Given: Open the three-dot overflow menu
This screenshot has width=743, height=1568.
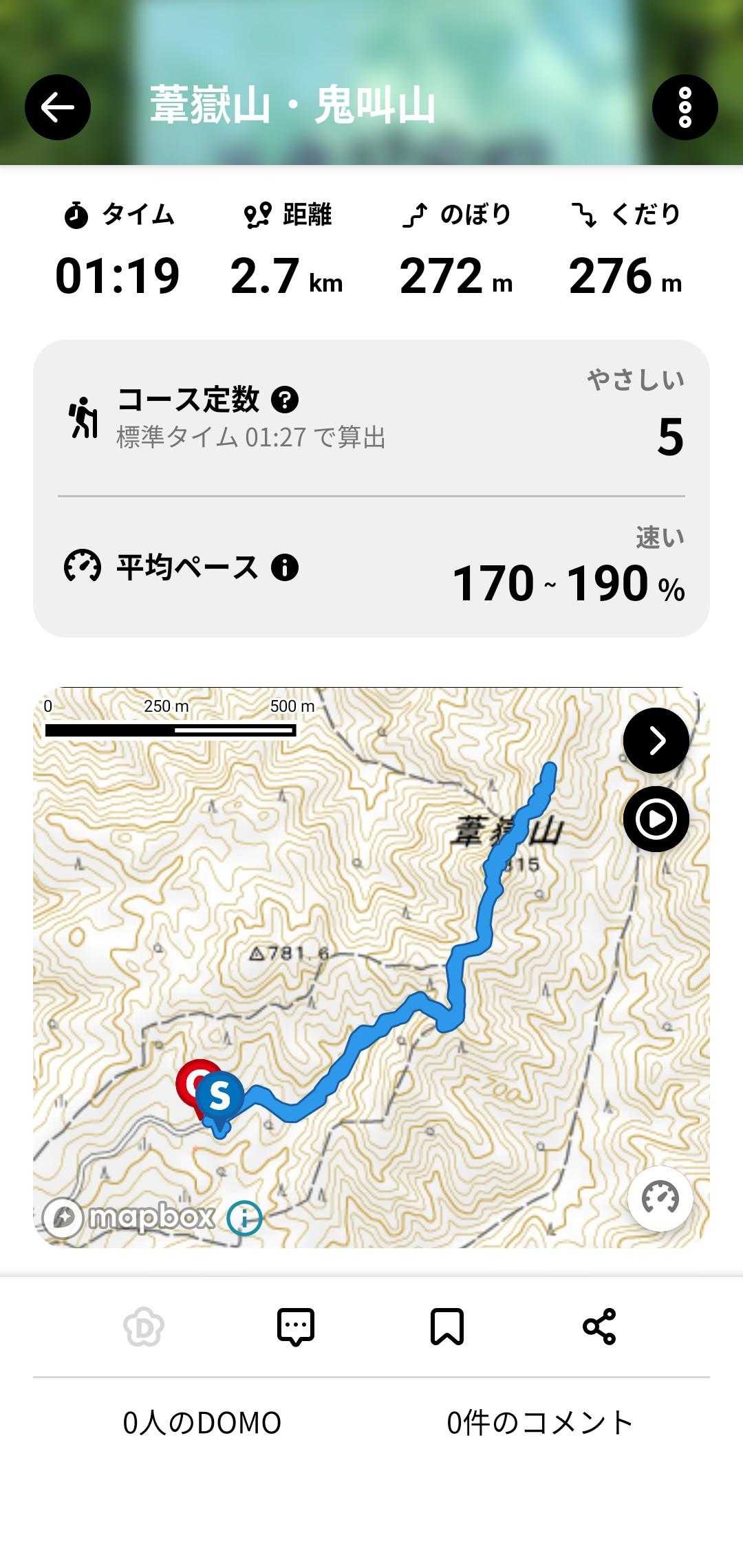Looking at the screenshot, I should (x=685, y=107).
